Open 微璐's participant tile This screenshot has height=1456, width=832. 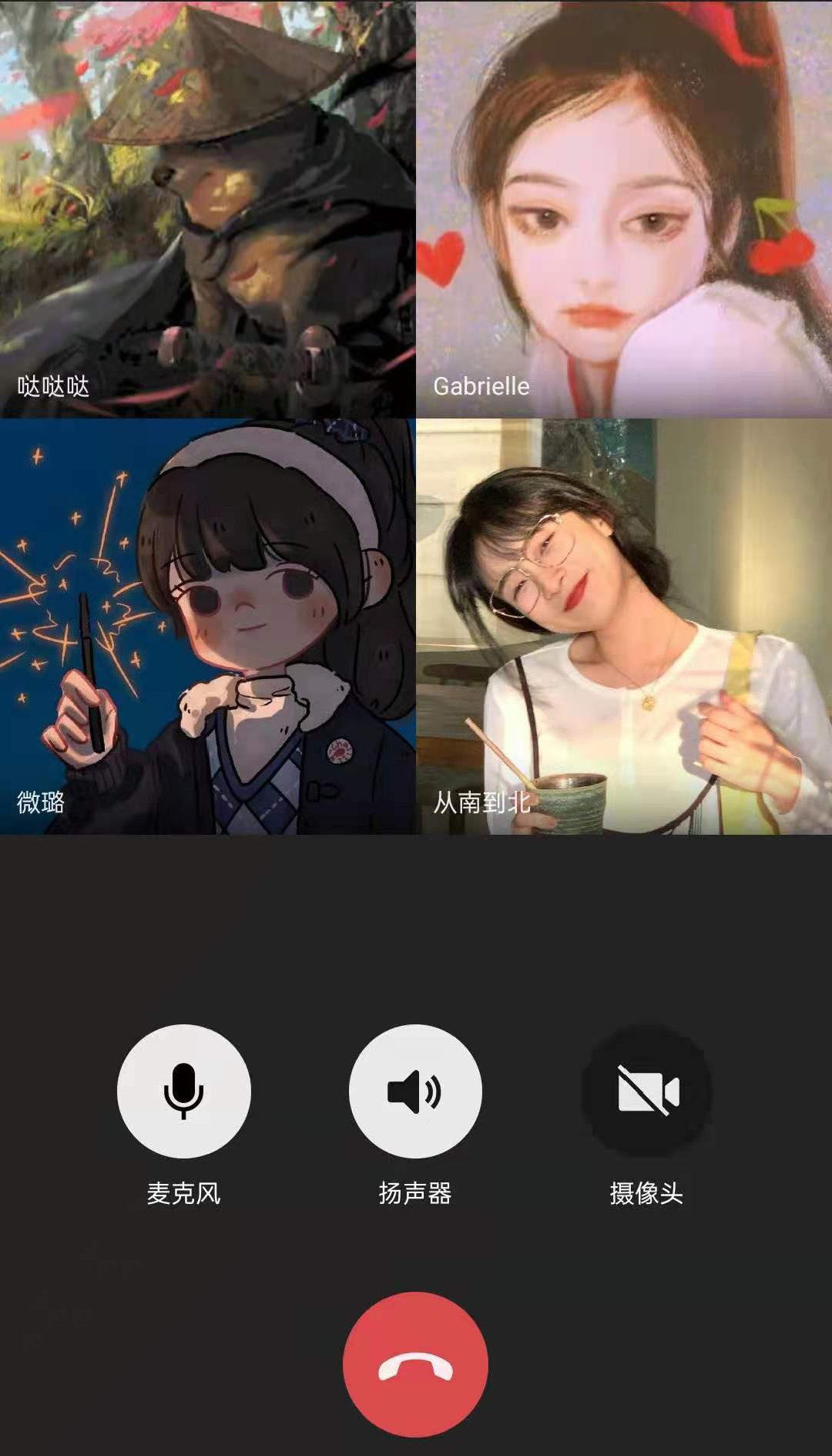tap(207, 626)
